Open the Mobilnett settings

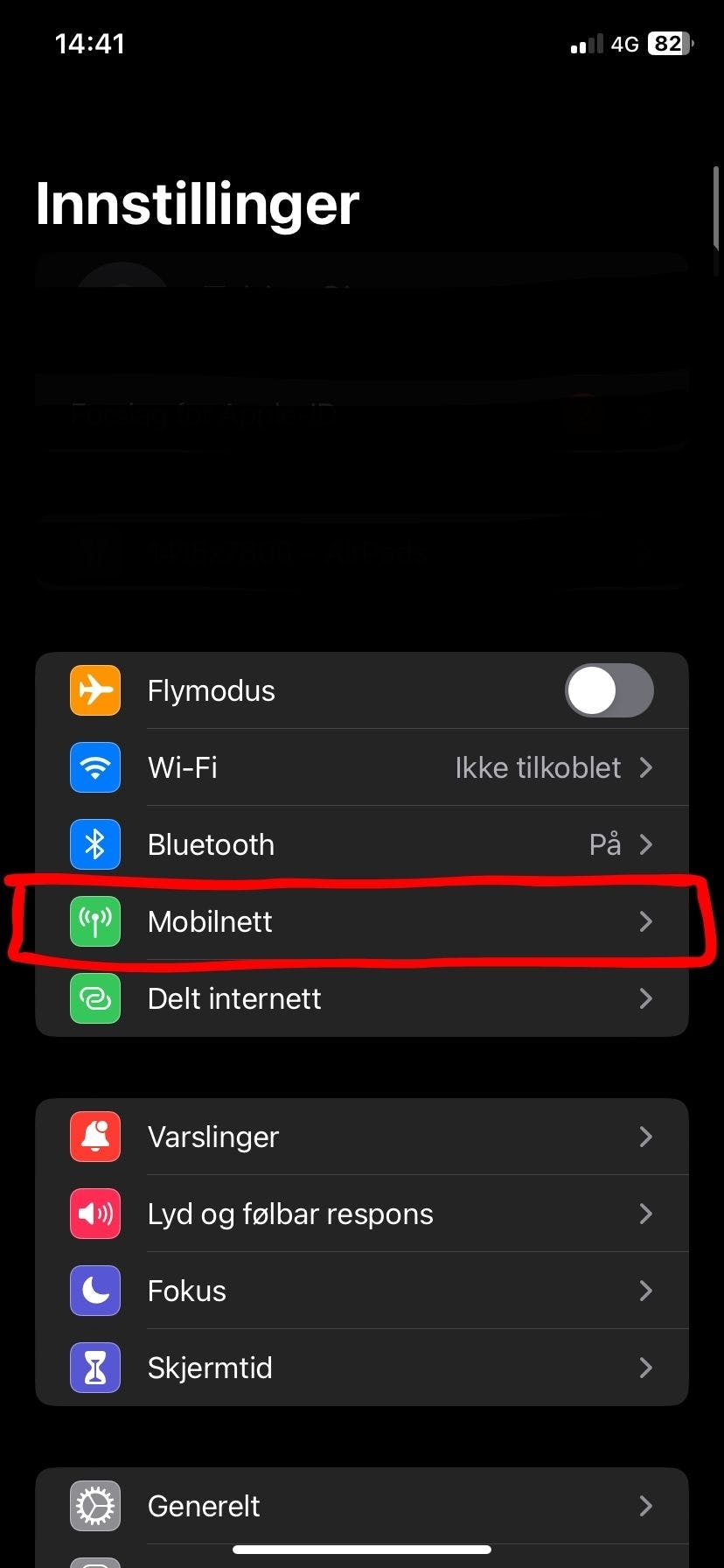click(362, 921)
